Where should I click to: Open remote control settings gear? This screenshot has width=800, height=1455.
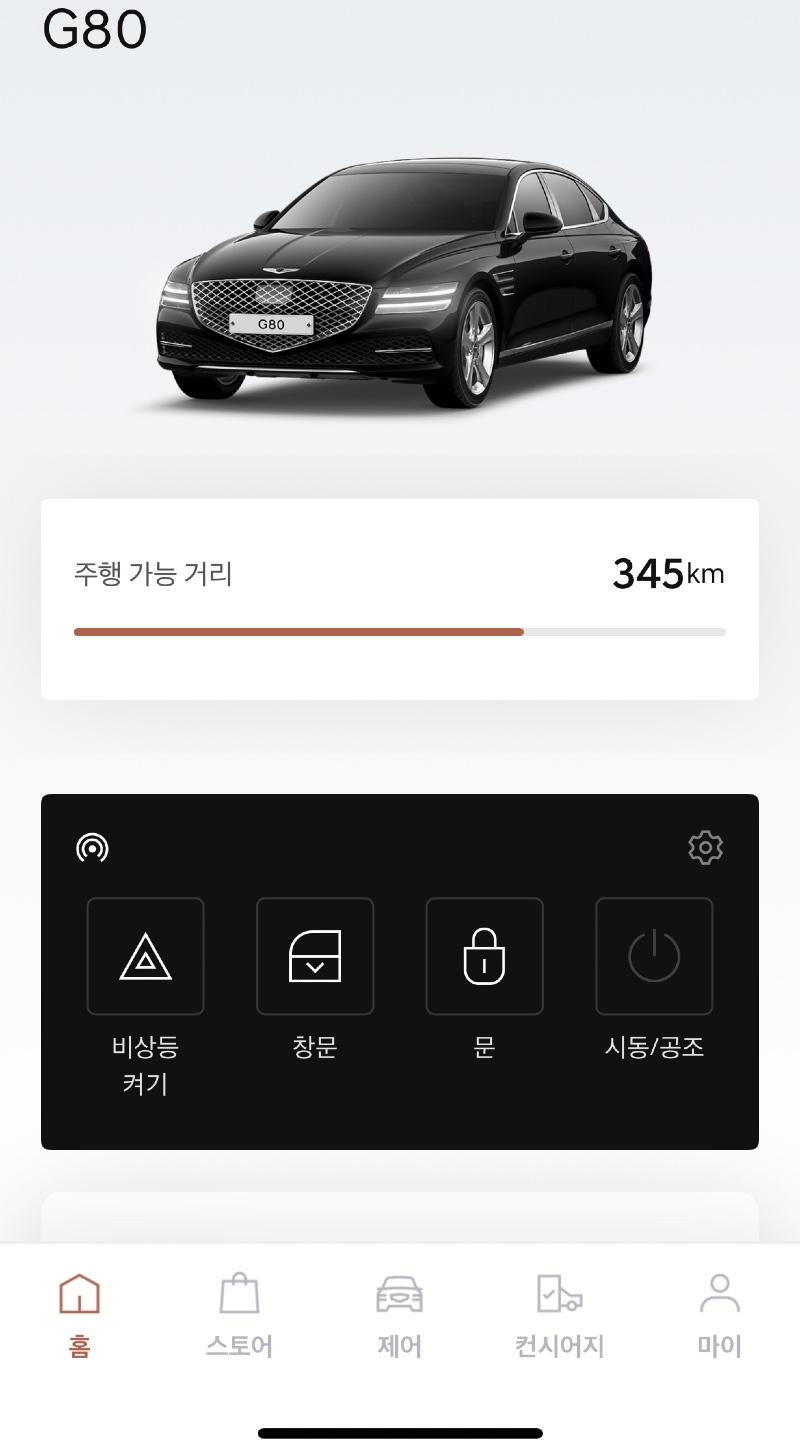[705, 847]
